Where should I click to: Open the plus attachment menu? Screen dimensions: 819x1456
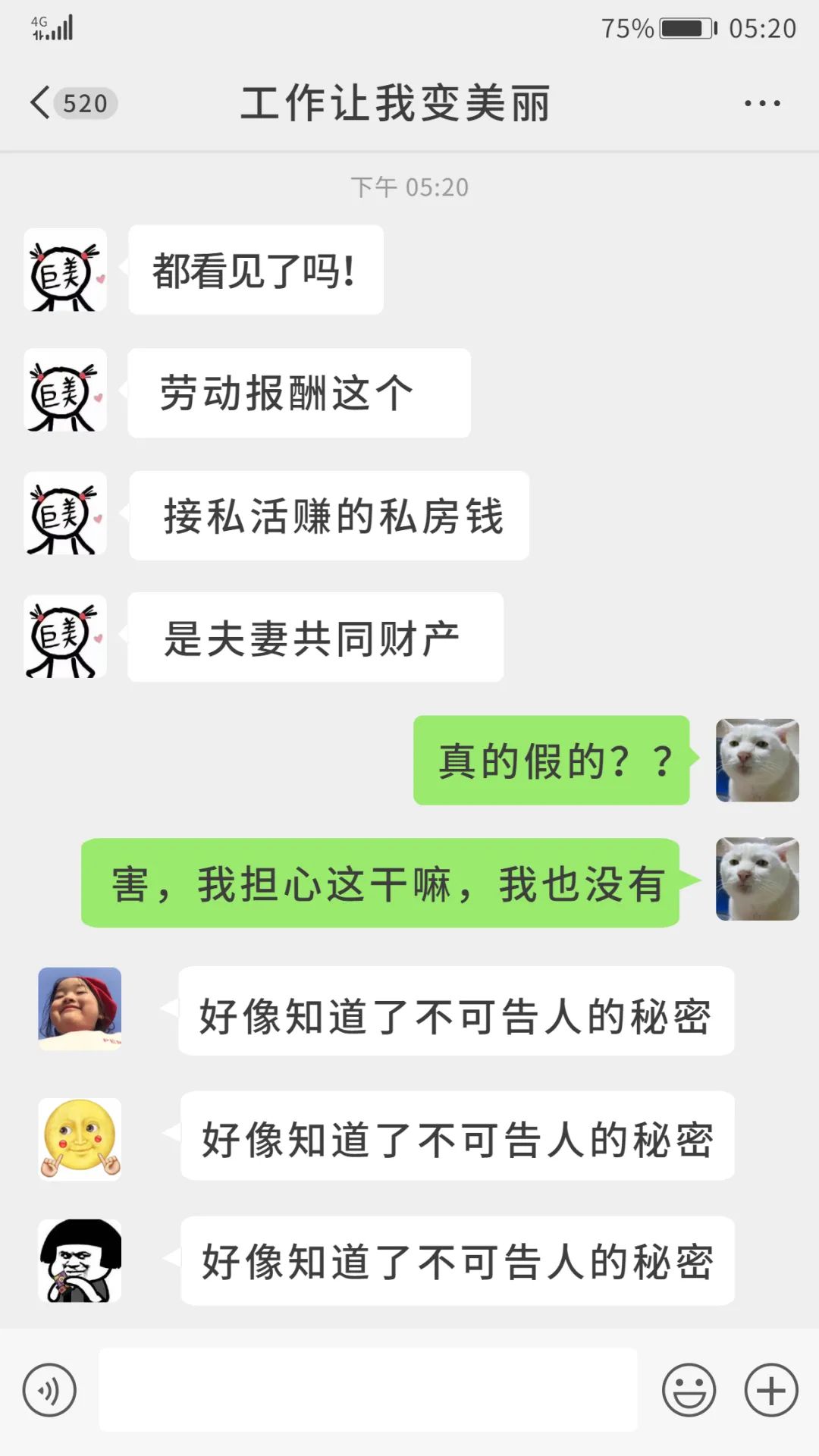tap(770, 1390)
